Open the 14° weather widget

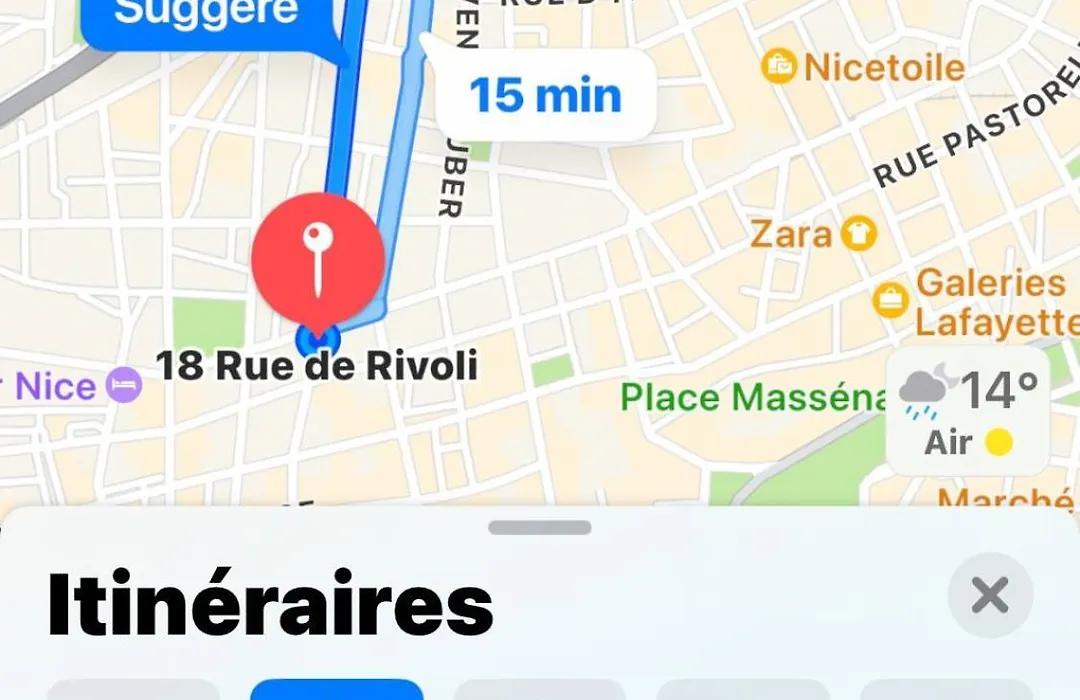click(966, 411)
